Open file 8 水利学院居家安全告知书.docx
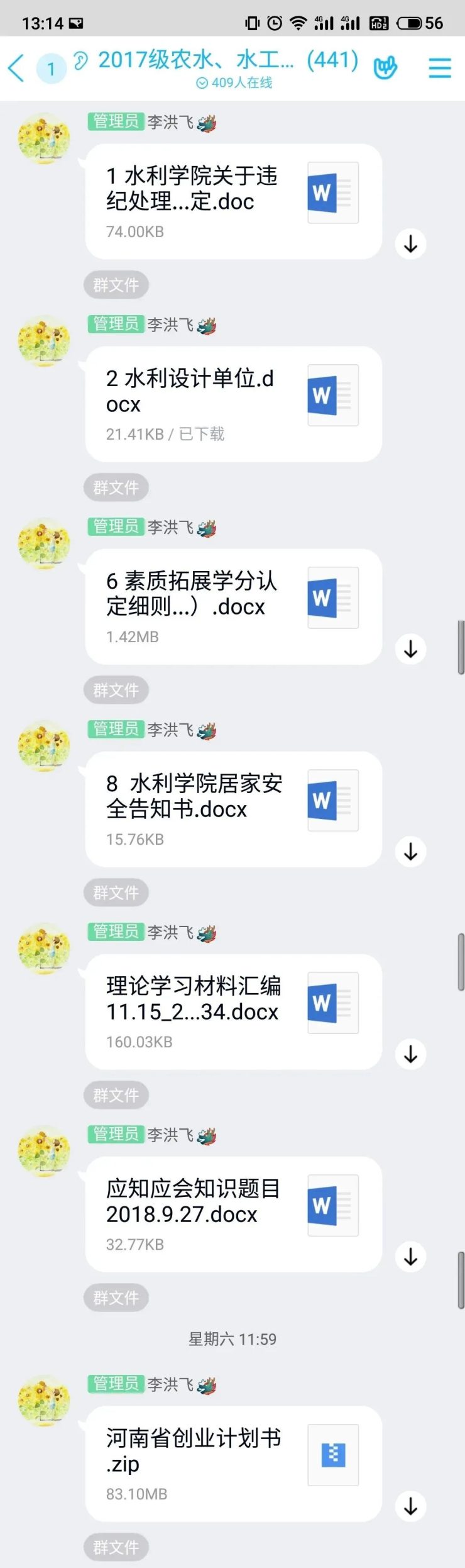This screenshot has width=465, height=1568. click(x=233, y=809)
